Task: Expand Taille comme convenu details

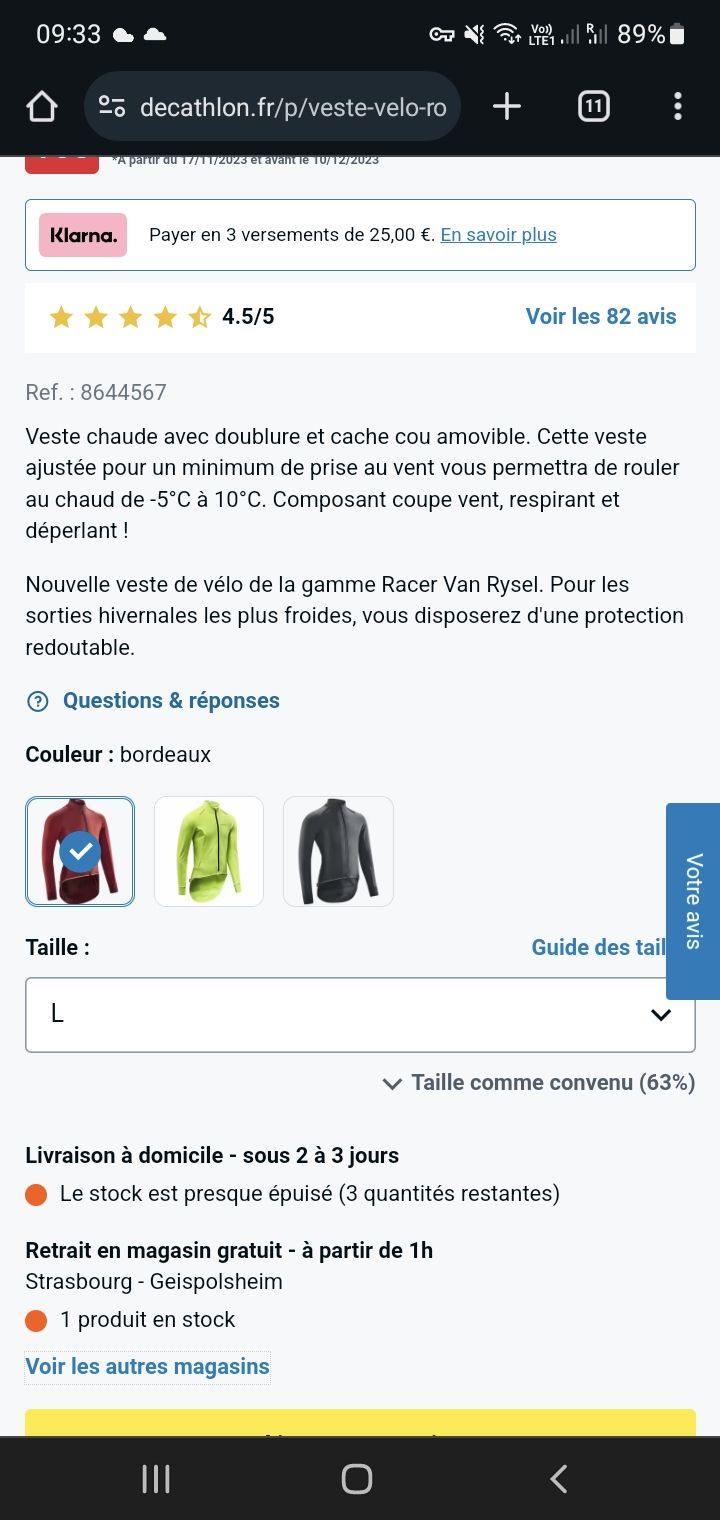Action: pos(540,1083)
